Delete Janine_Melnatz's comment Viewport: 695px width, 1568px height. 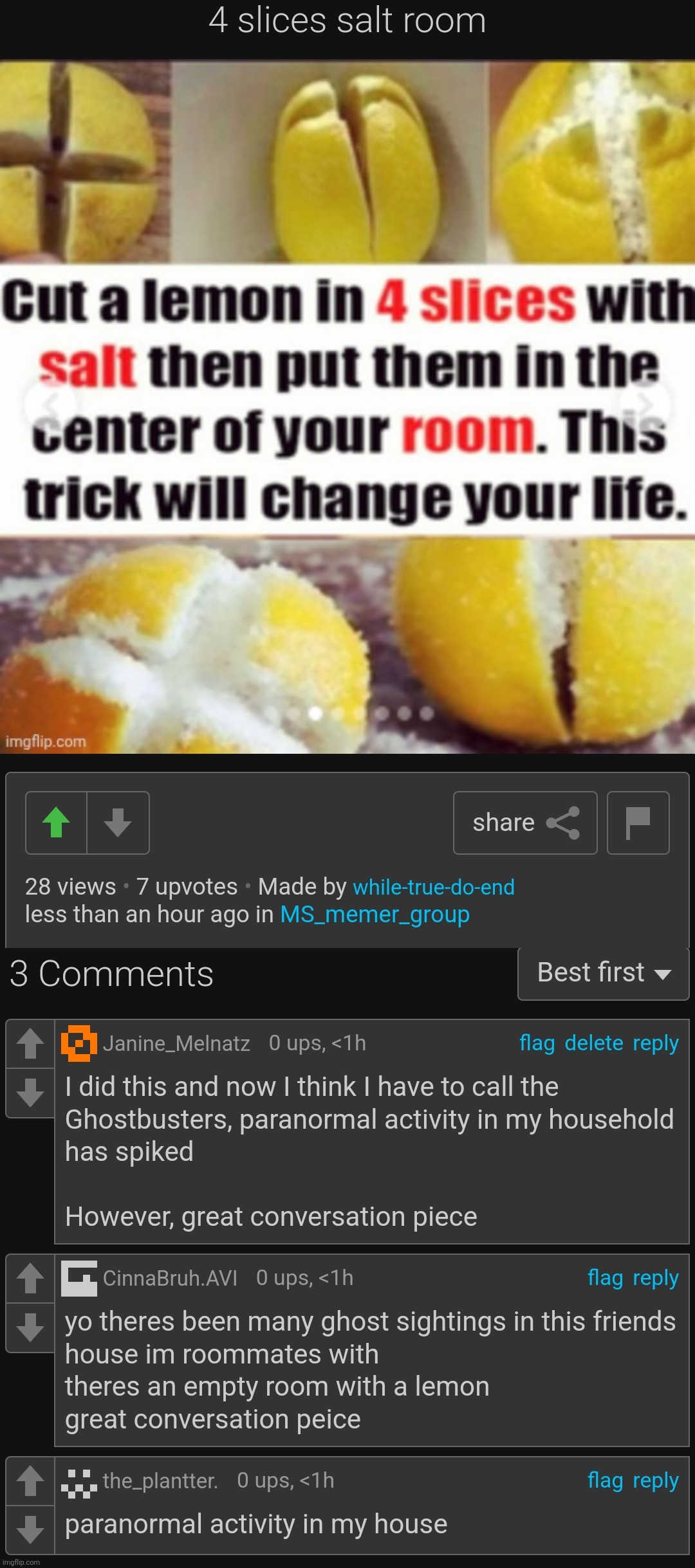click(593, 1043)
